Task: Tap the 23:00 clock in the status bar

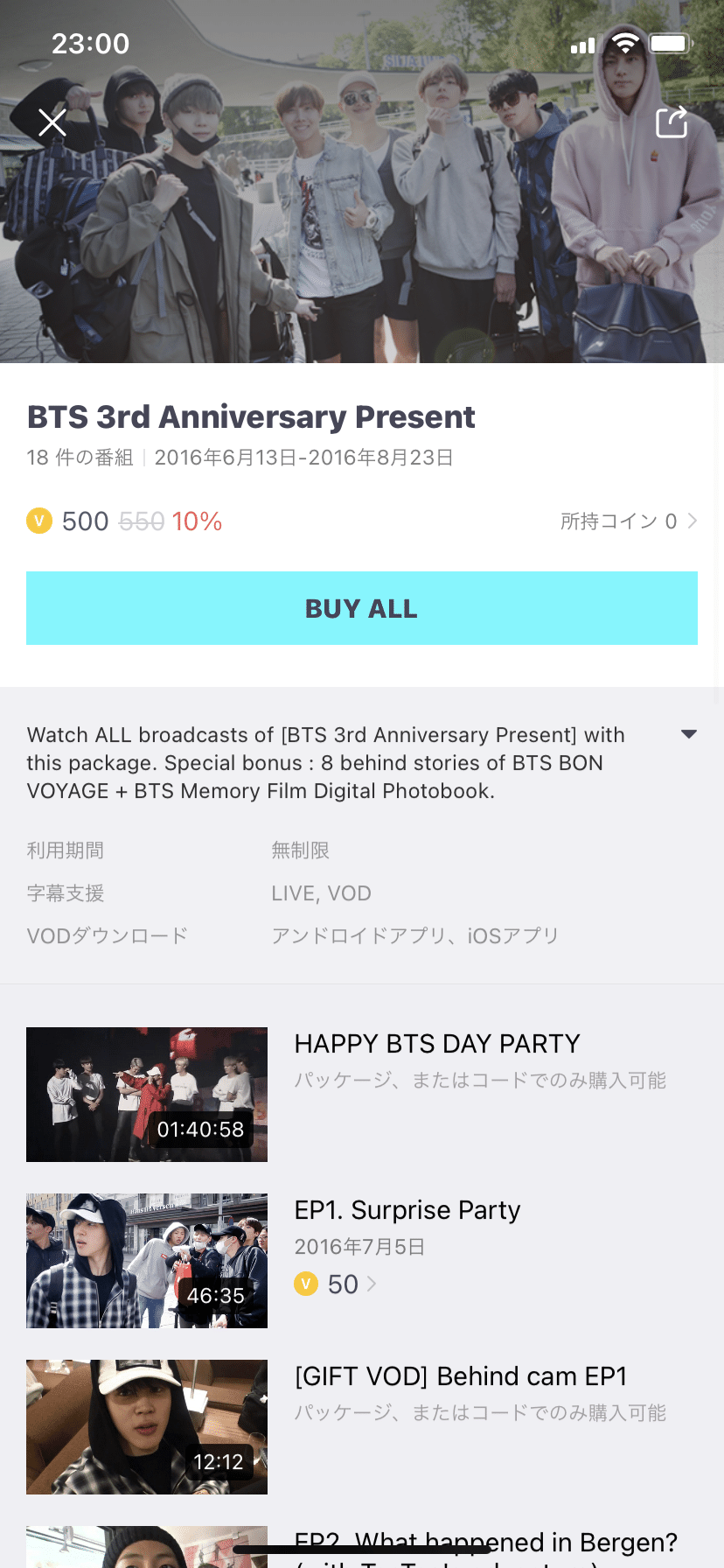Action: [91, 43]
